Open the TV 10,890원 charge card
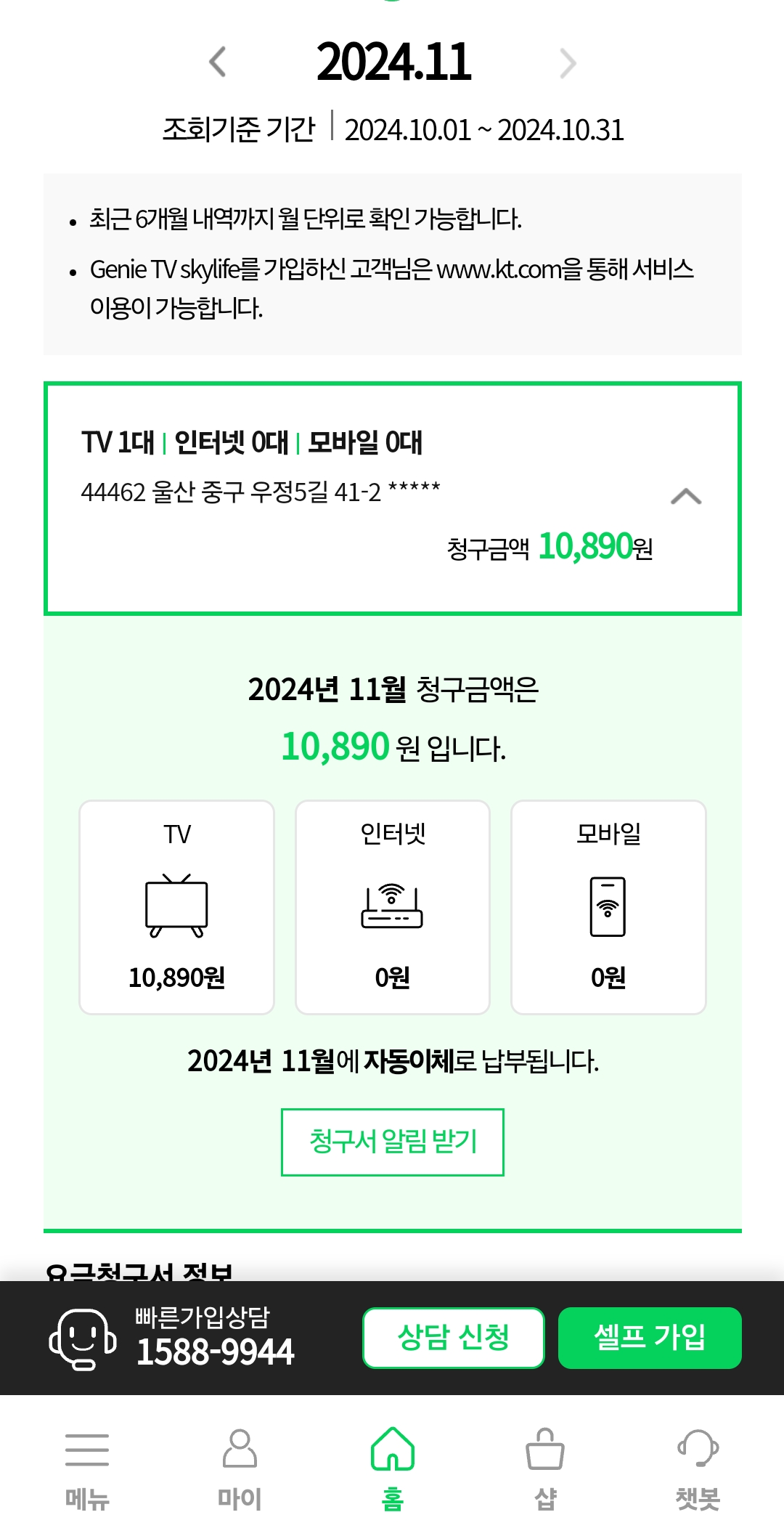The height and width of the screenshot is (1536, 784). coord(176,907)
